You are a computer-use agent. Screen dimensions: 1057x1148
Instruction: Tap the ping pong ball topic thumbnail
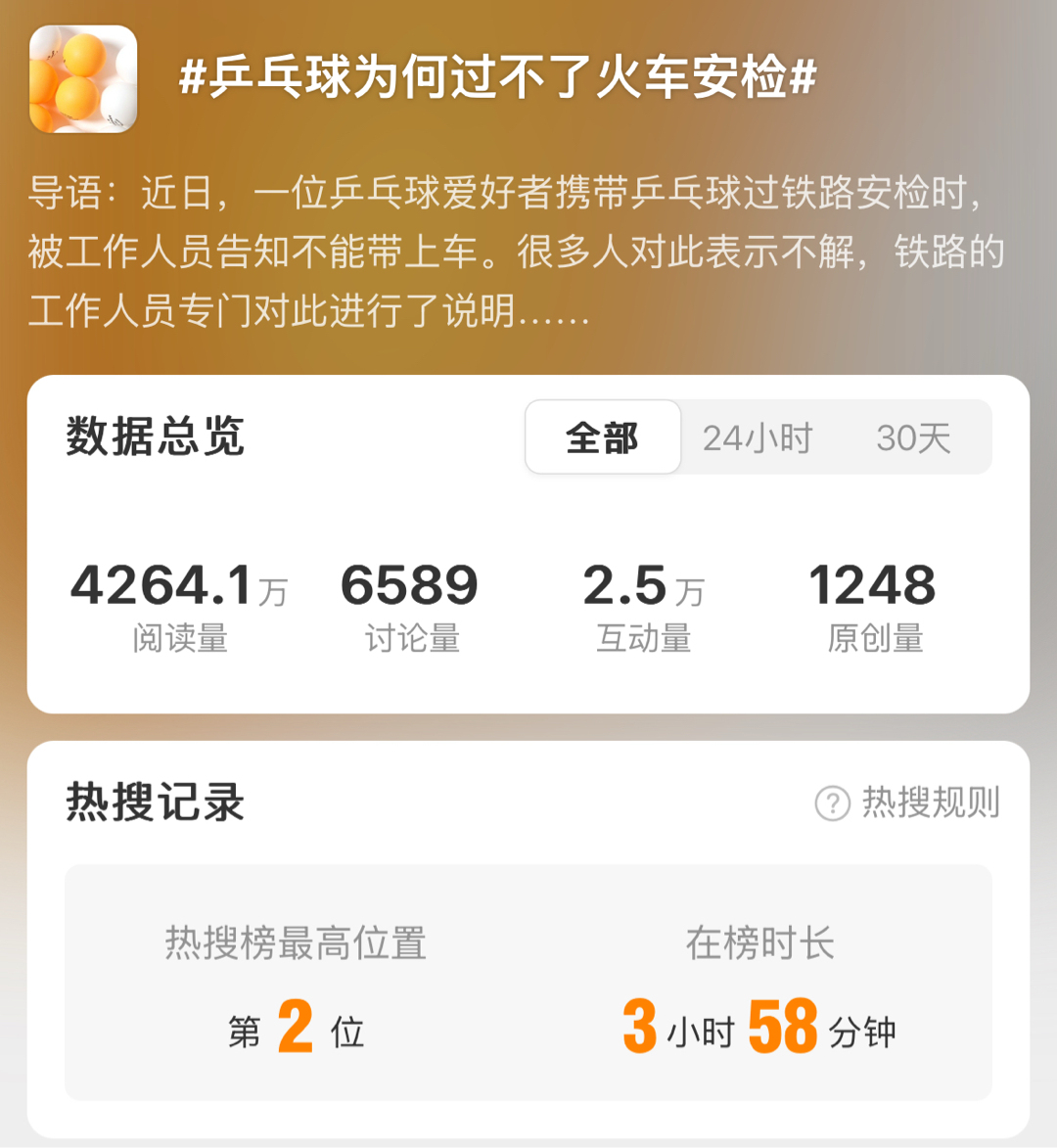[83, 79]
